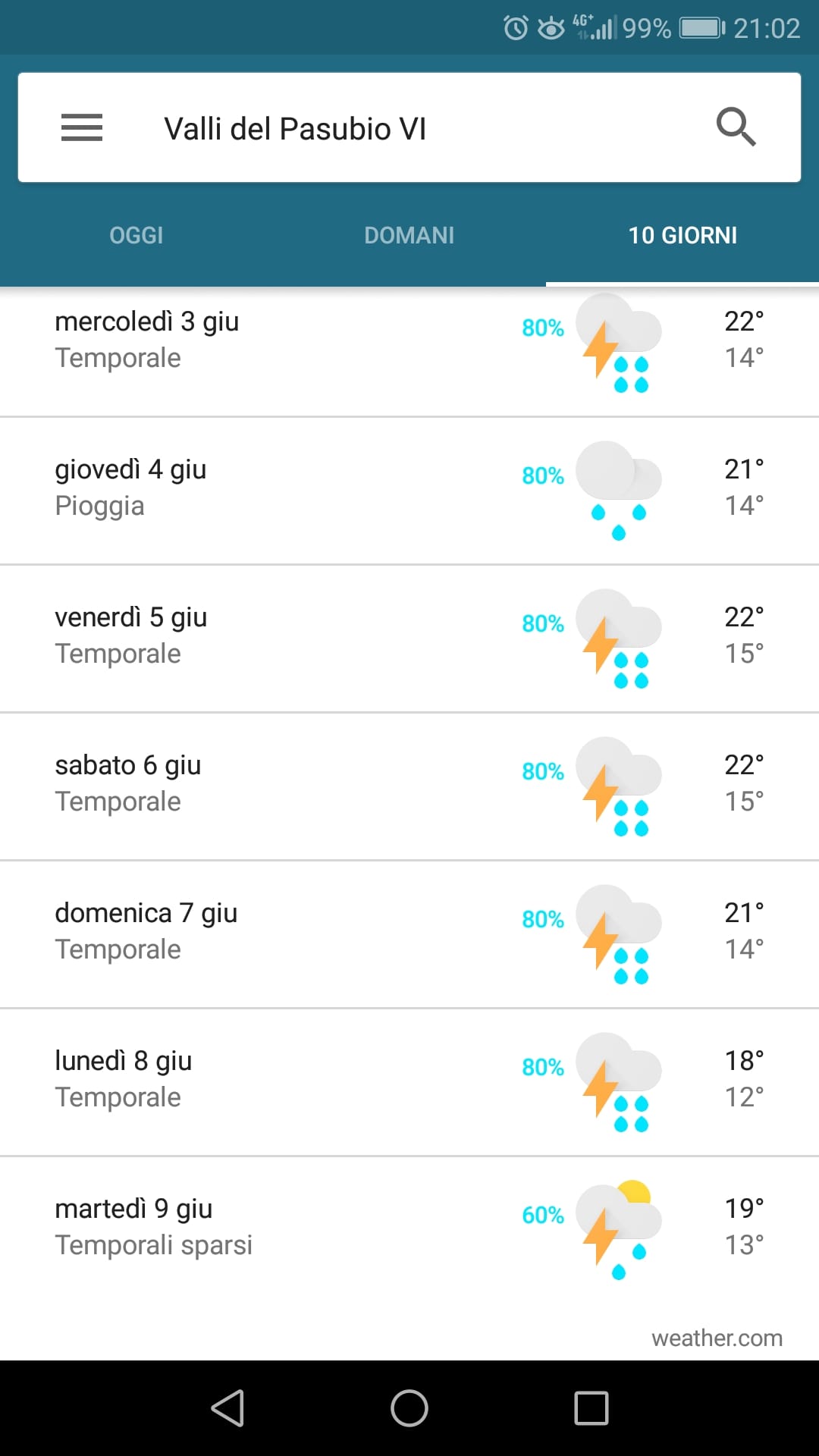Open the weather.com link

click(717, 1338)
